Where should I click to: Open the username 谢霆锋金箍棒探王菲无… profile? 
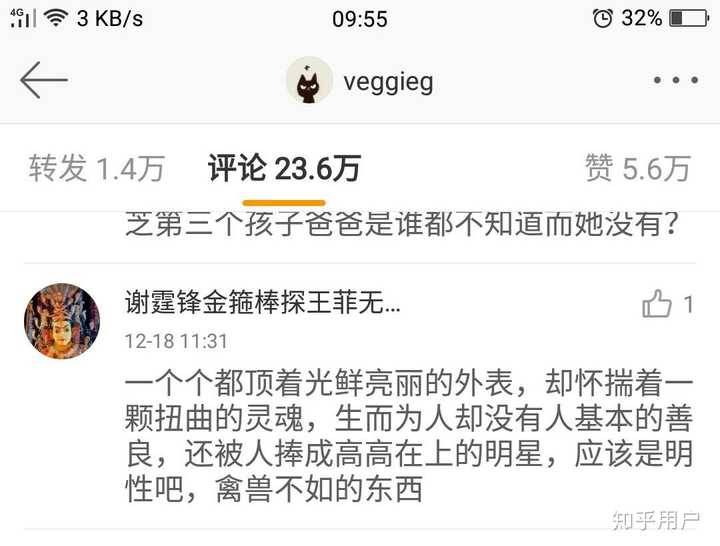coord(262,302)
